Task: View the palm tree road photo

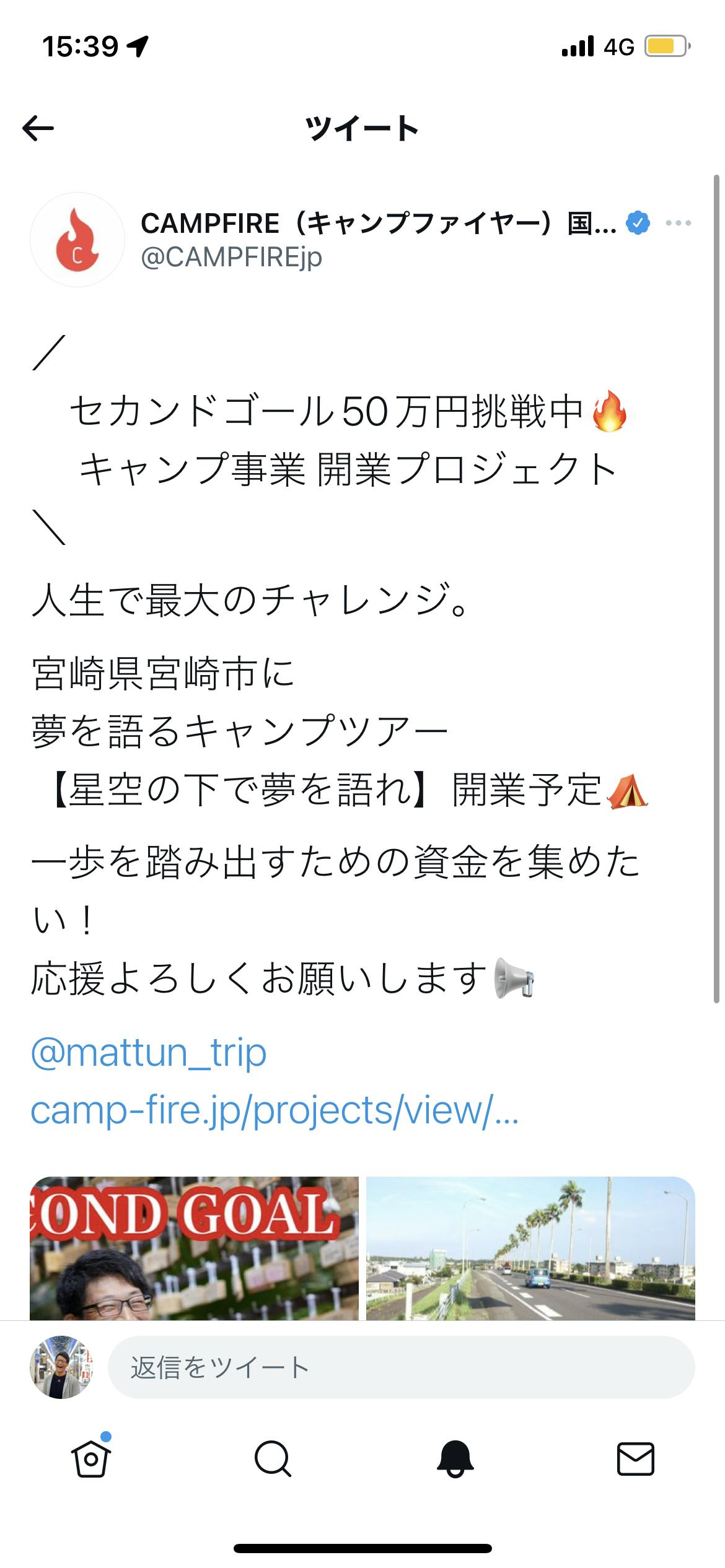Action: click(530, 1248)
